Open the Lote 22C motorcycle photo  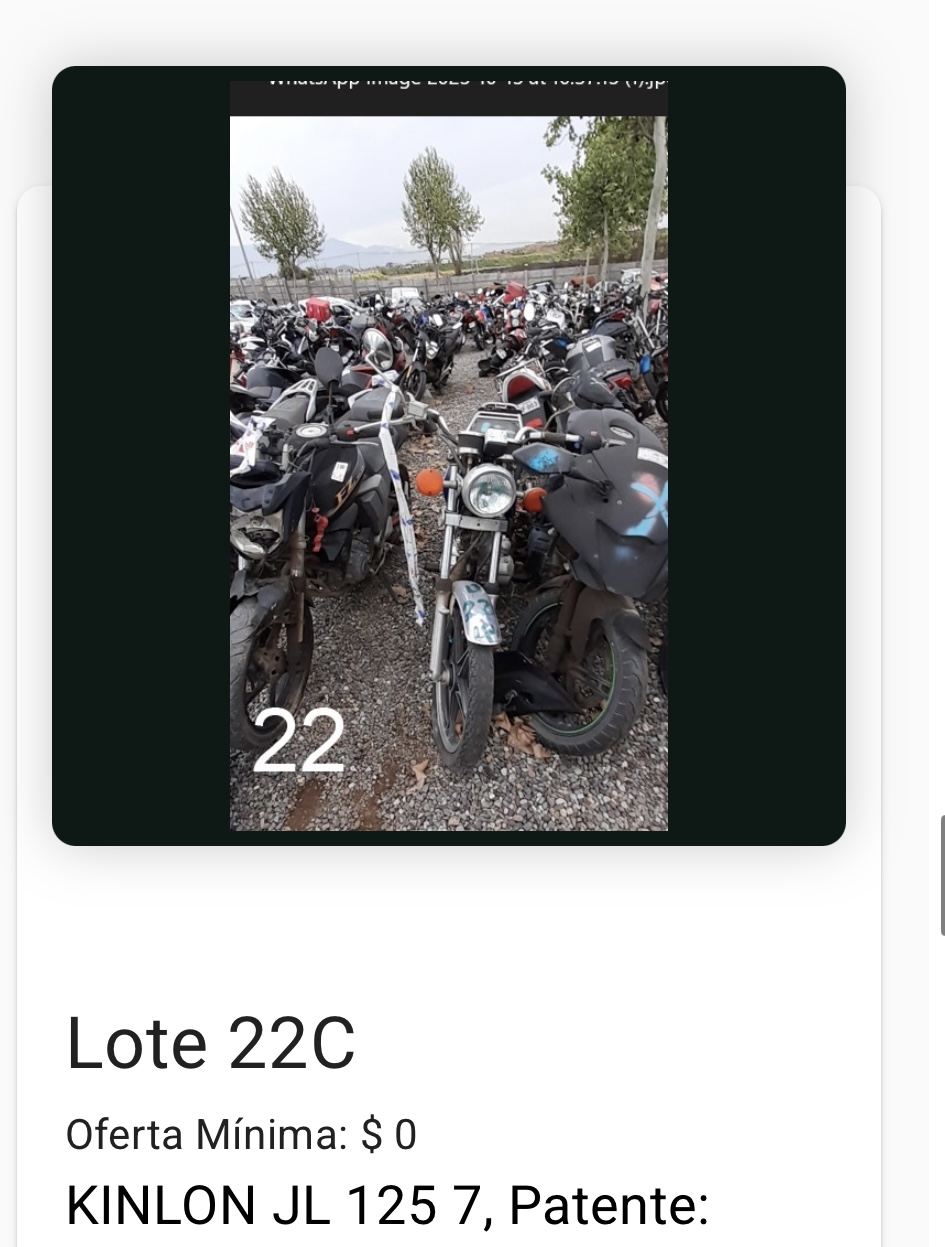(x=449, y=456)
